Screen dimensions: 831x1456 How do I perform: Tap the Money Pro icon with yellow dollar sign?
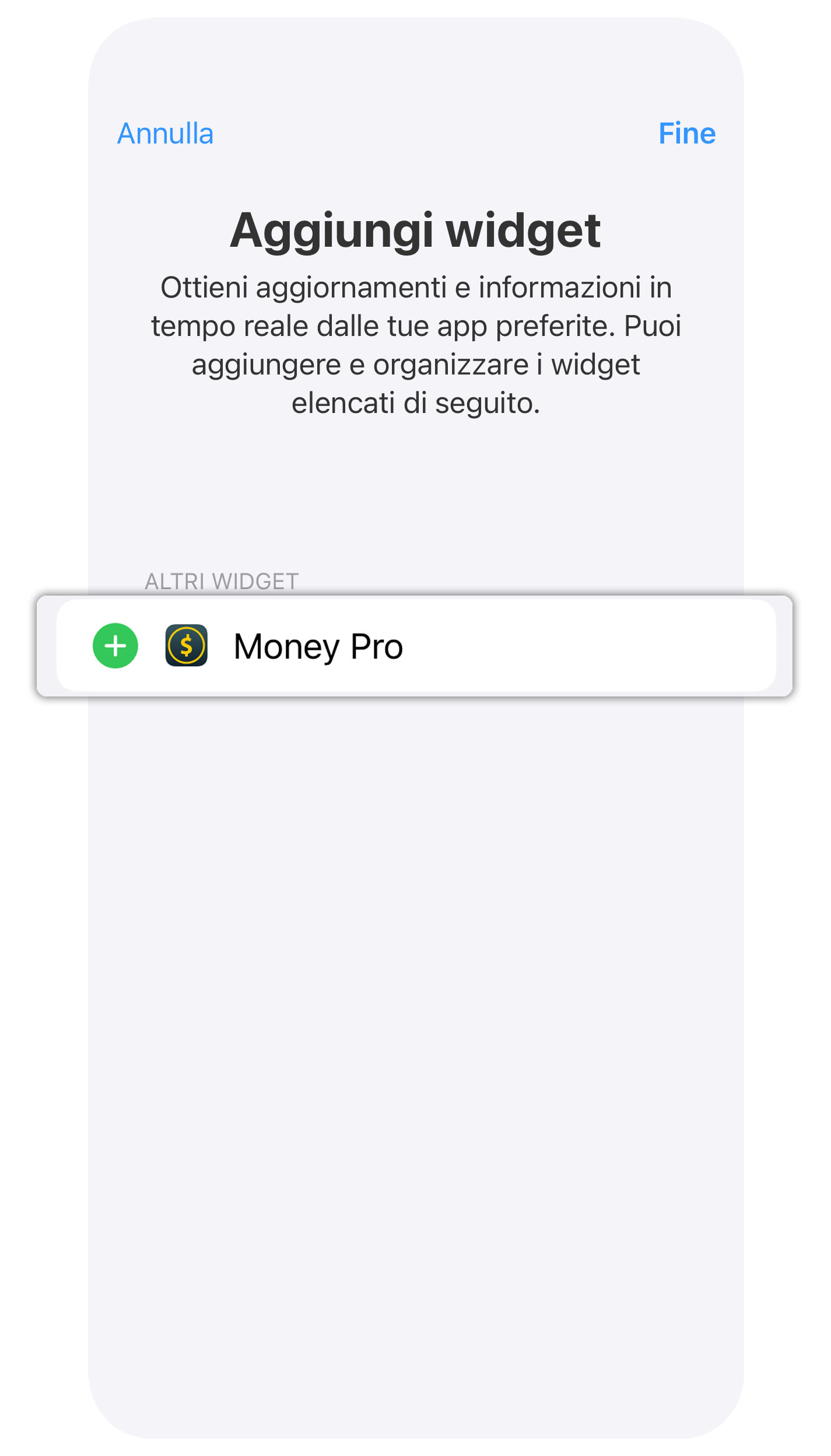point(185,645)
